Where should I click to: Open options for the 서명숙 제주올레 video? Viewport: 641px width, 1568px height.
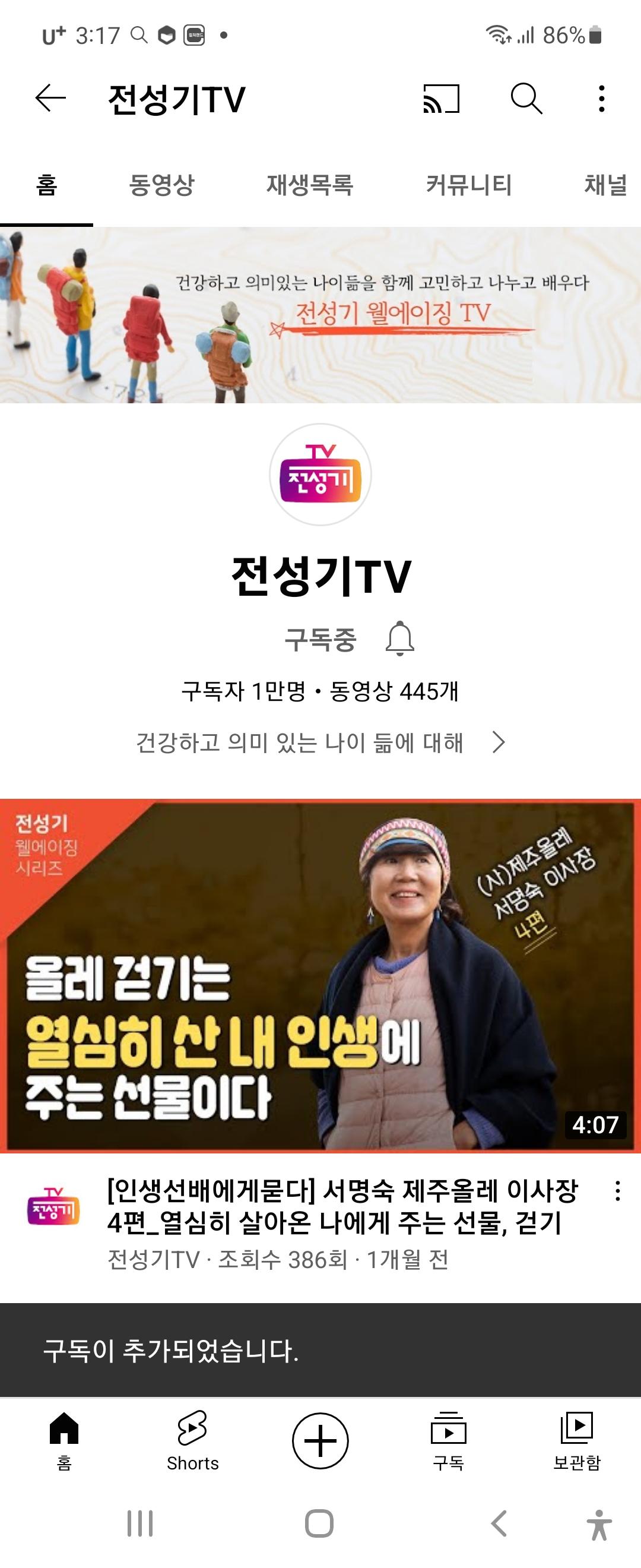coord(617,1191)
